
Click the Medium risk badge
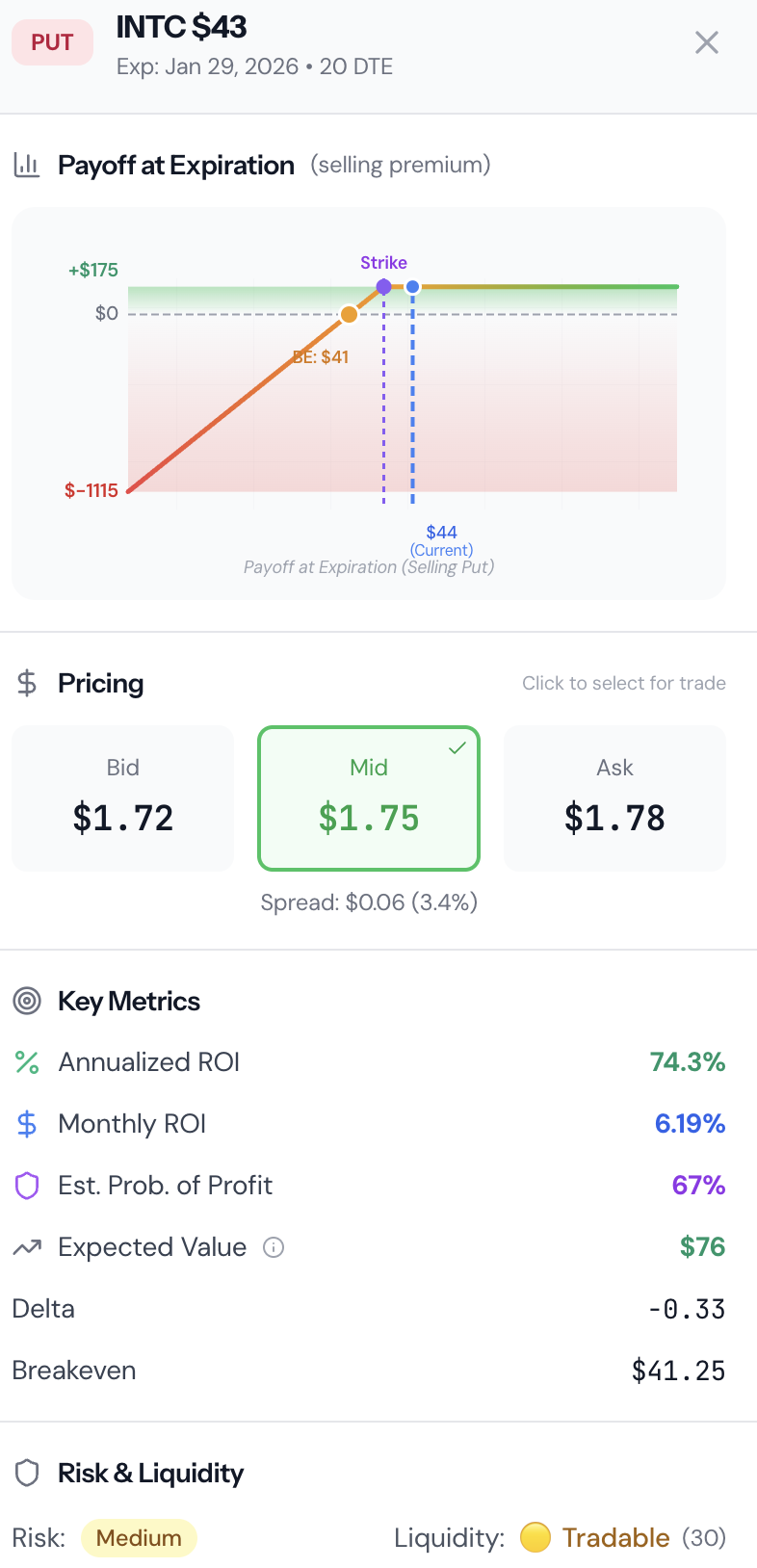click(x=138, y=1538)
